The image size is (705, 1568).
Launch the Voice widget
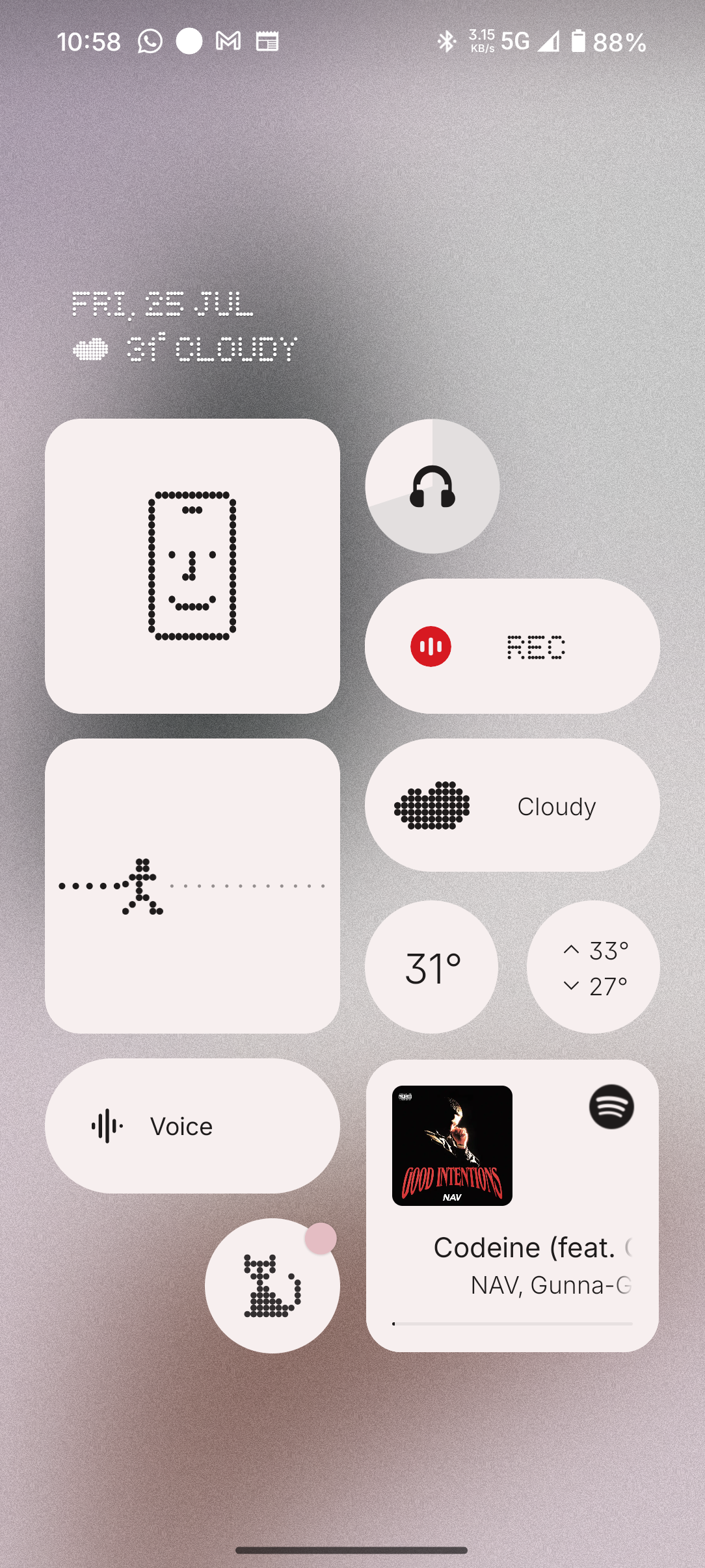[x=193, y=1126]
